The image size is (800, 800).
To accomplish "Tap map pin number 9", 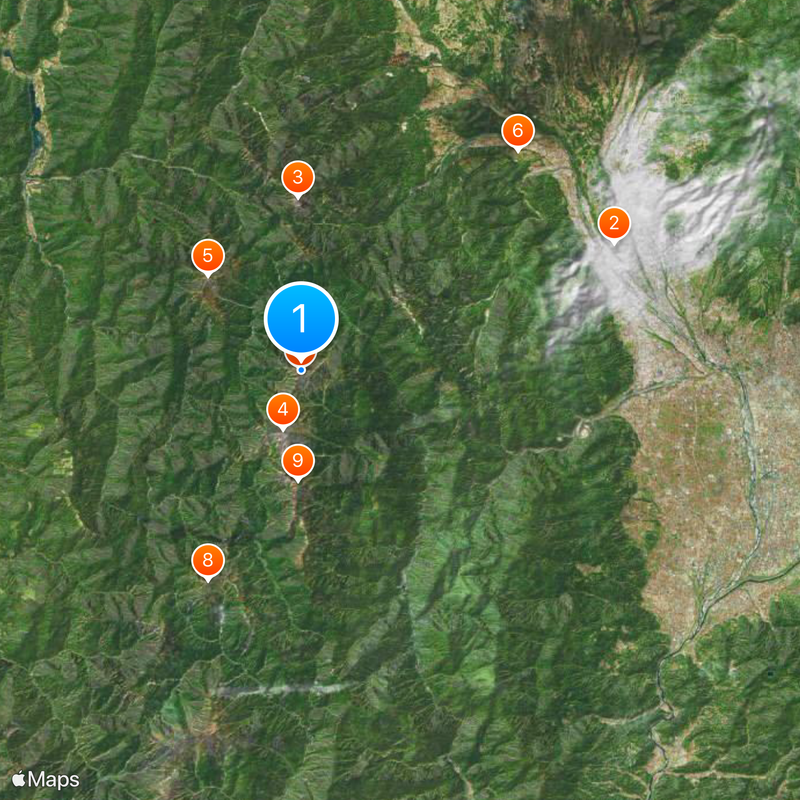I will (x=297, y=461).
